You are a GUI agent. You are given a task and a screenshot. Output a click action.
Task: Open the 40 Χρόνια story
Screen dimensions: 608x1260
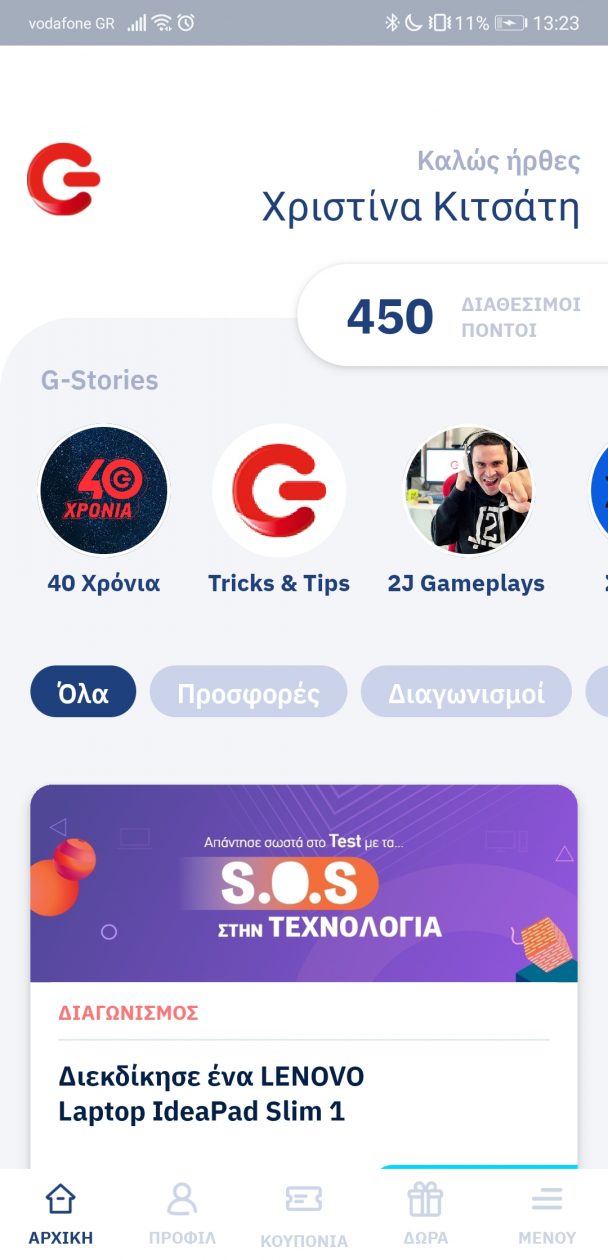pyautogui.click(x=104, y=491)
